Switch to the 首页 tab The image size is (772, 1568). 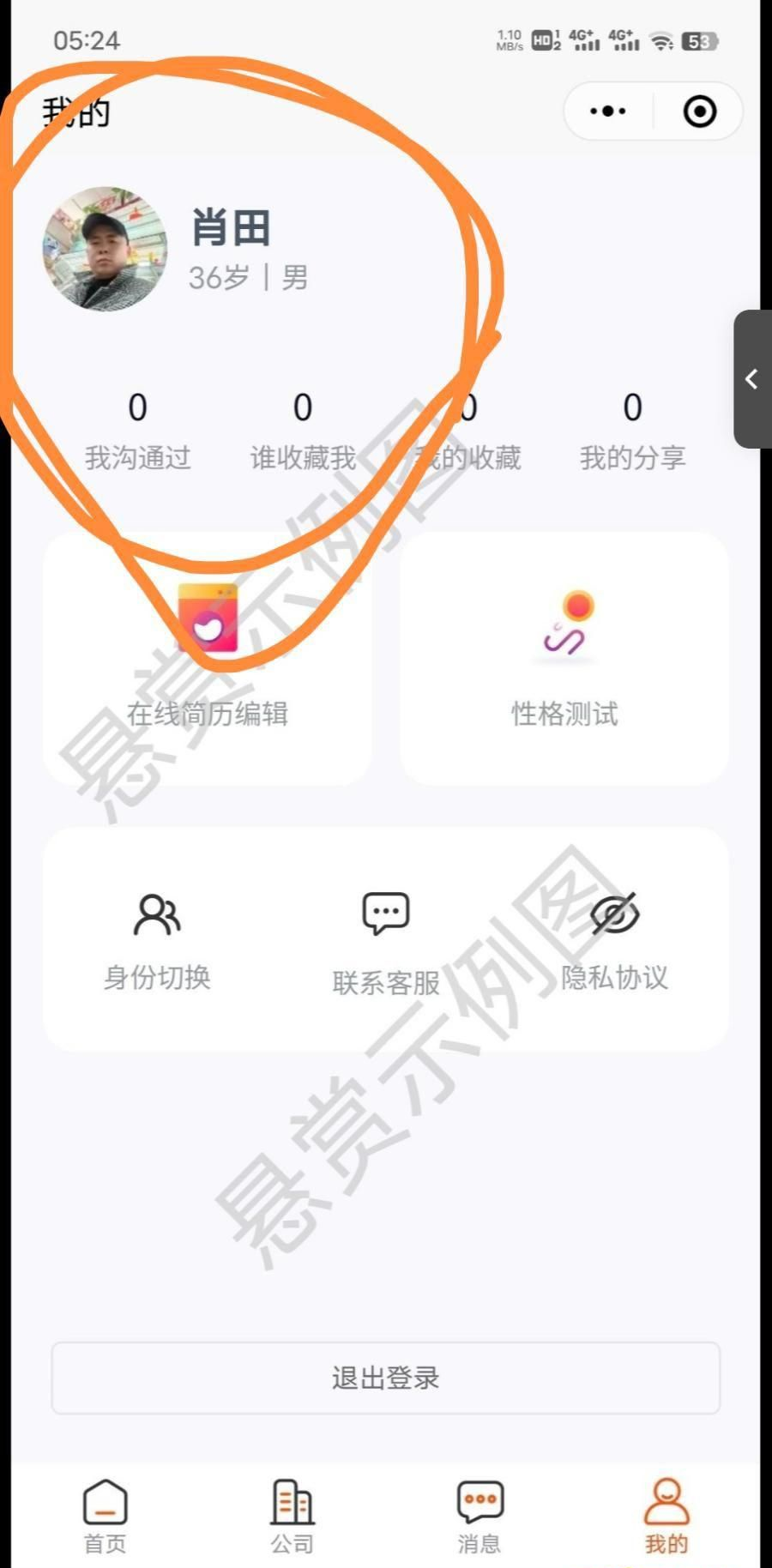pos(105,1516)
